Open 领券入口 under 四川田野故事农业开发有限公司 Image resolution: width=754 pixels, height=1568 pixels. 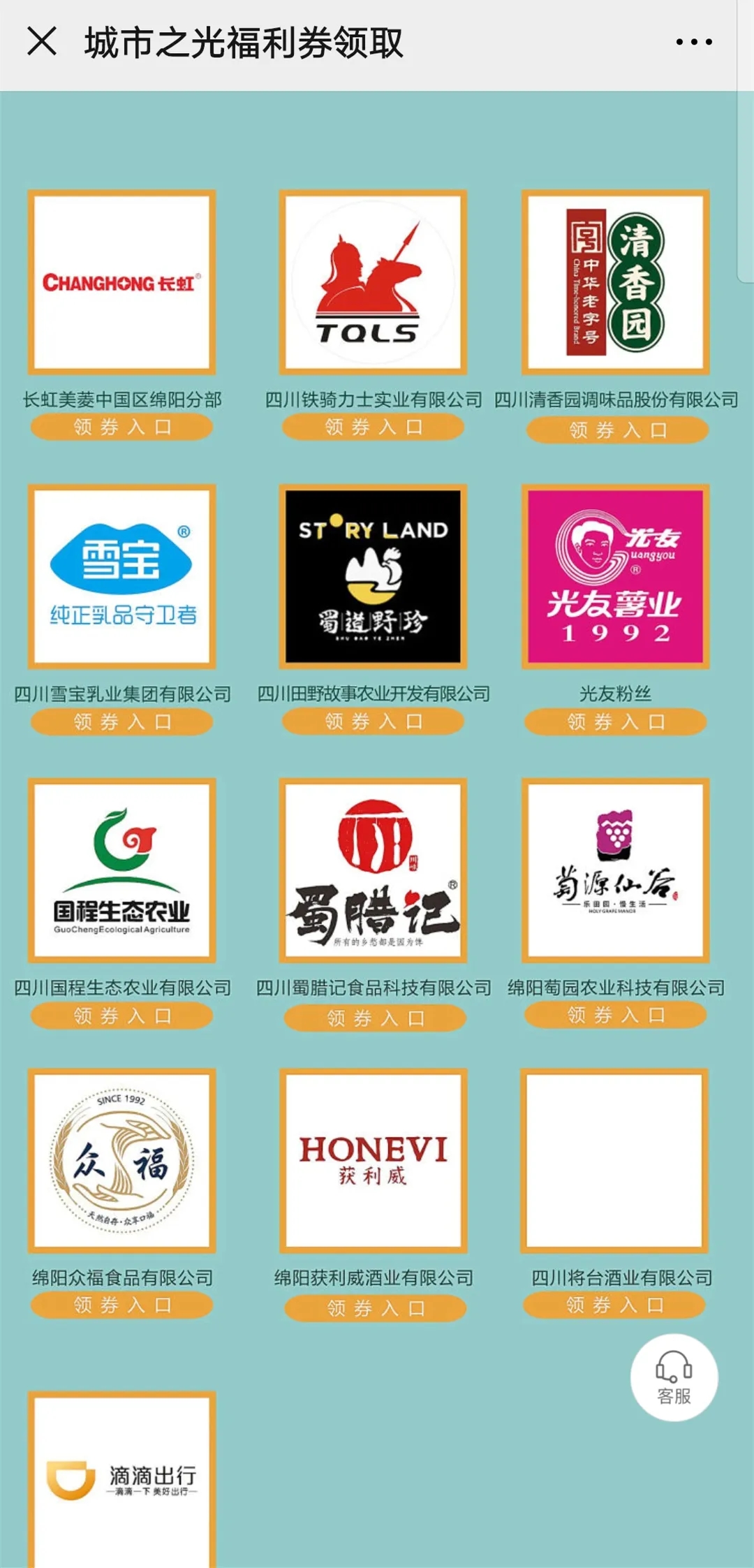(x=373, y=721)
